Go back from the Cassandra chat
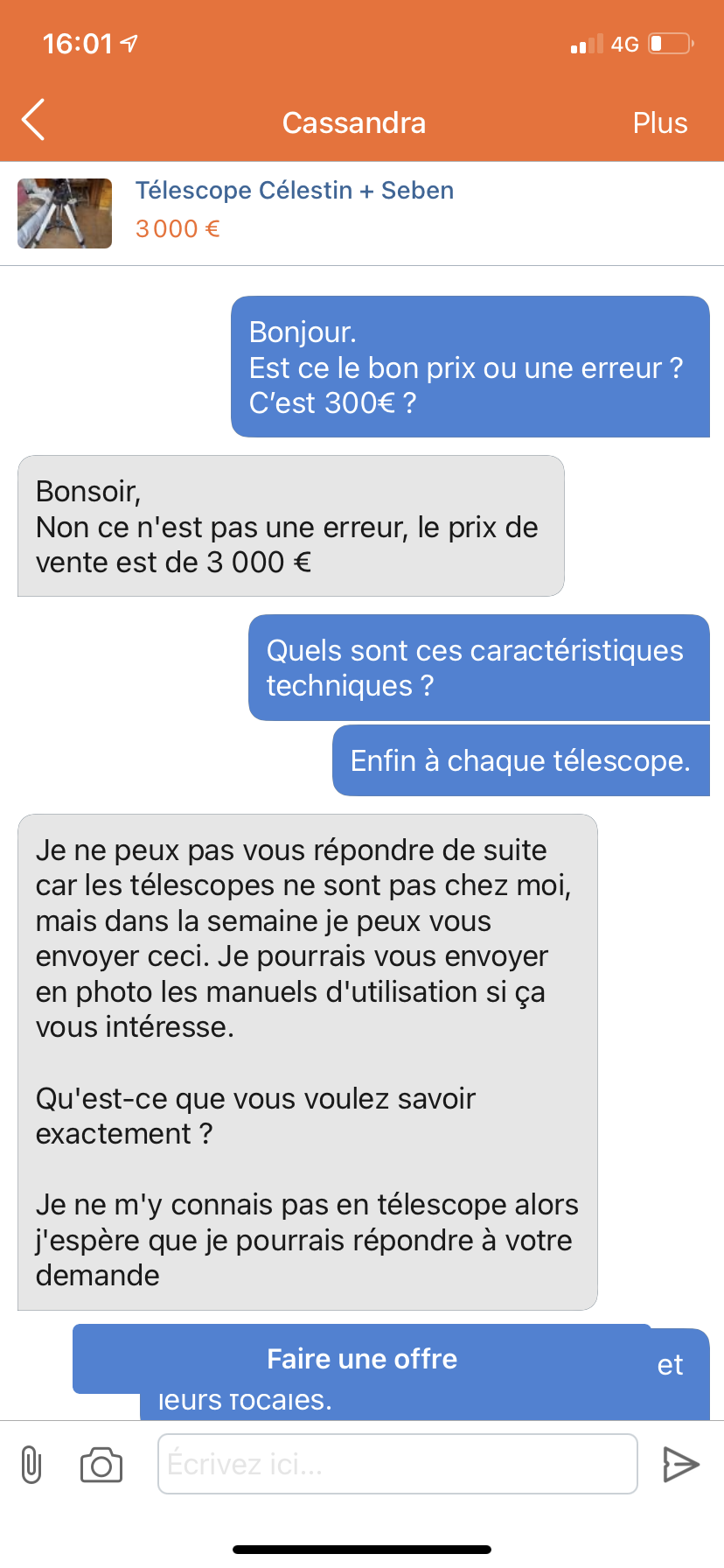Image resolution: width=724 pixels, height=1568 pixels. [33, 121]
